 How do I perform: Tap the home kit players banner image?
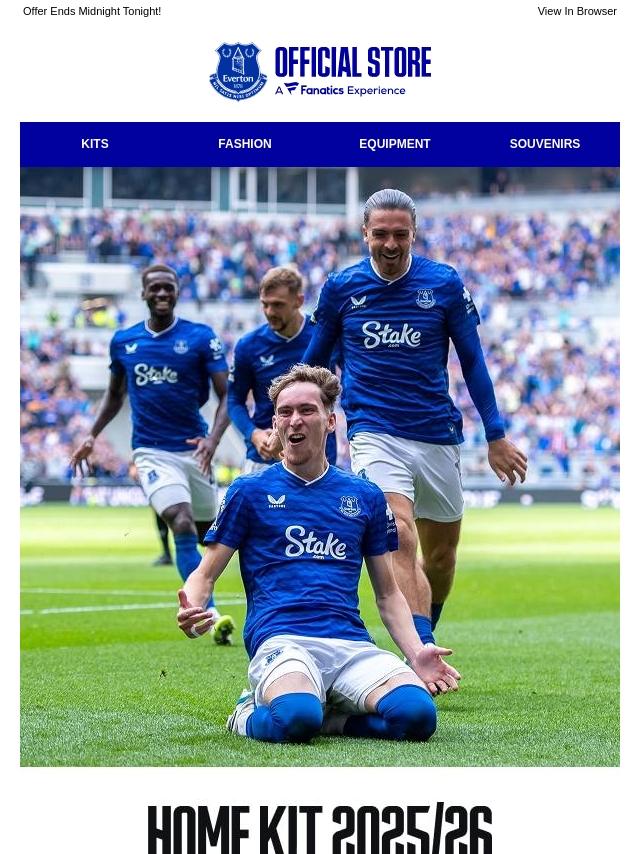320,467
